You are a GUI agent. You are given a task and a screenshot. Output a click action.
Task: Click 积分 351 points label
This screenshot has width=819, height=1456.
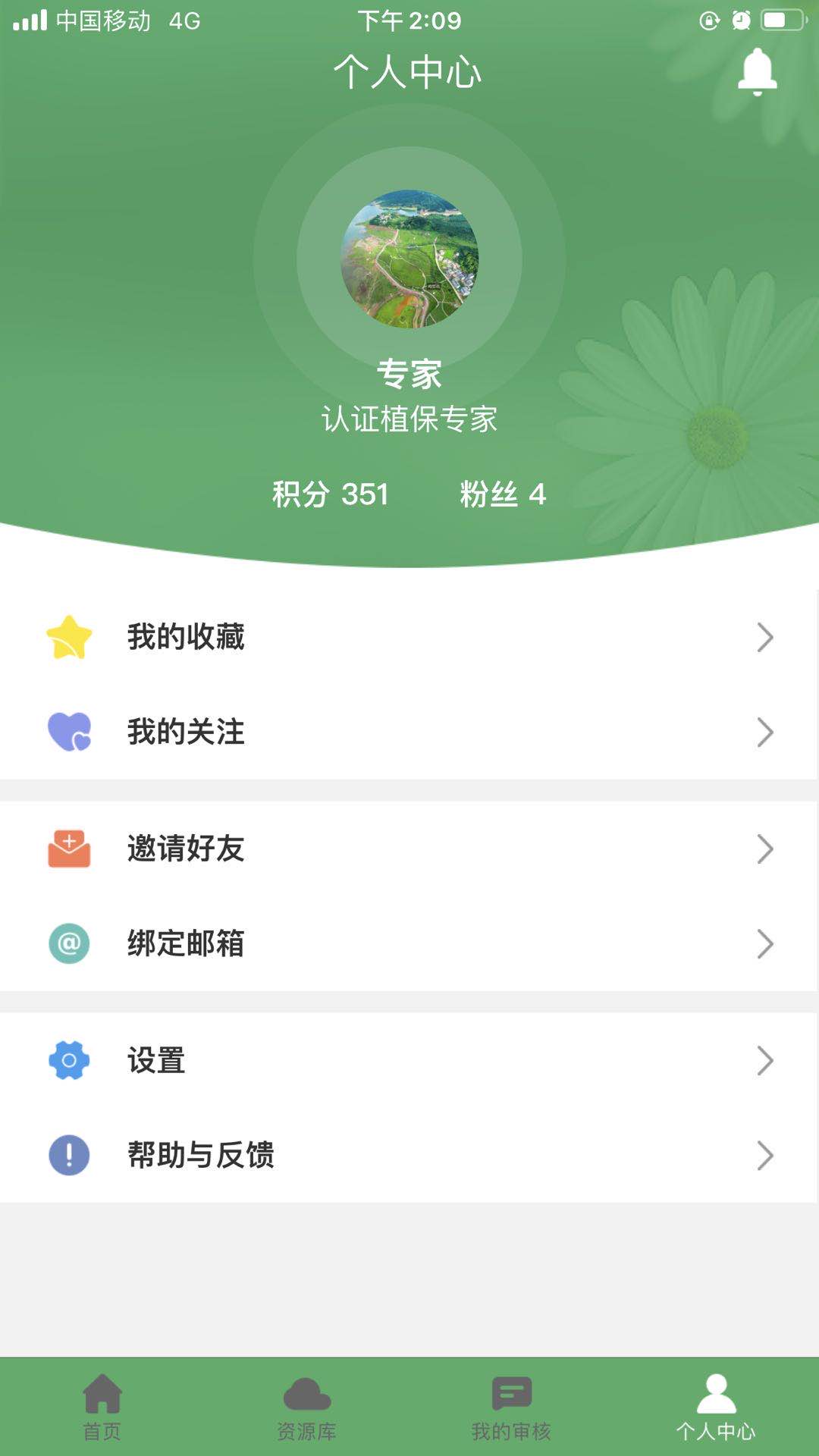329,494
